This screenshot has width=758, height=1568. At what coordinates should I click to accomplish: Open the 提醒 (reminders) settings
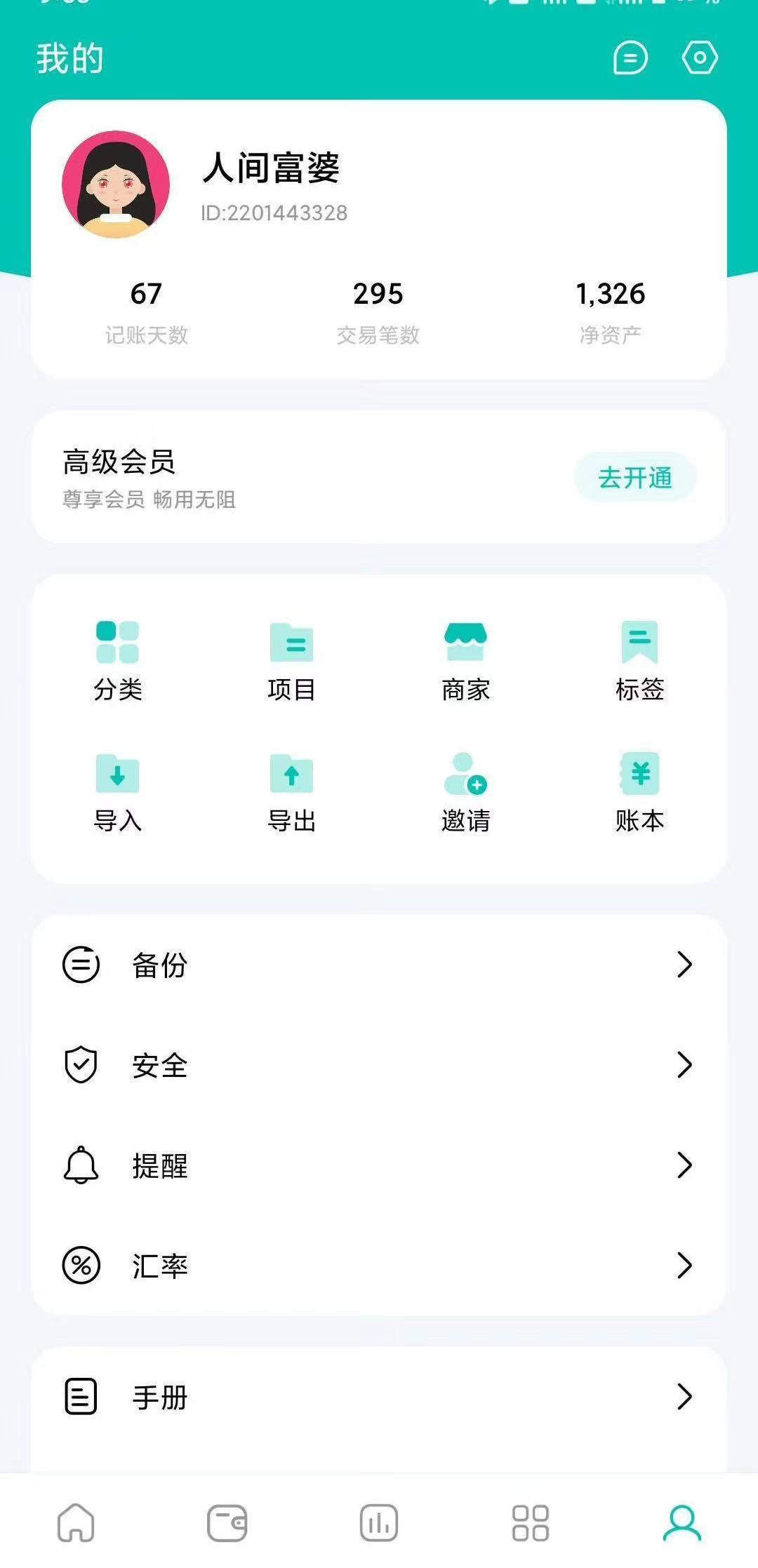point(379,1166)
